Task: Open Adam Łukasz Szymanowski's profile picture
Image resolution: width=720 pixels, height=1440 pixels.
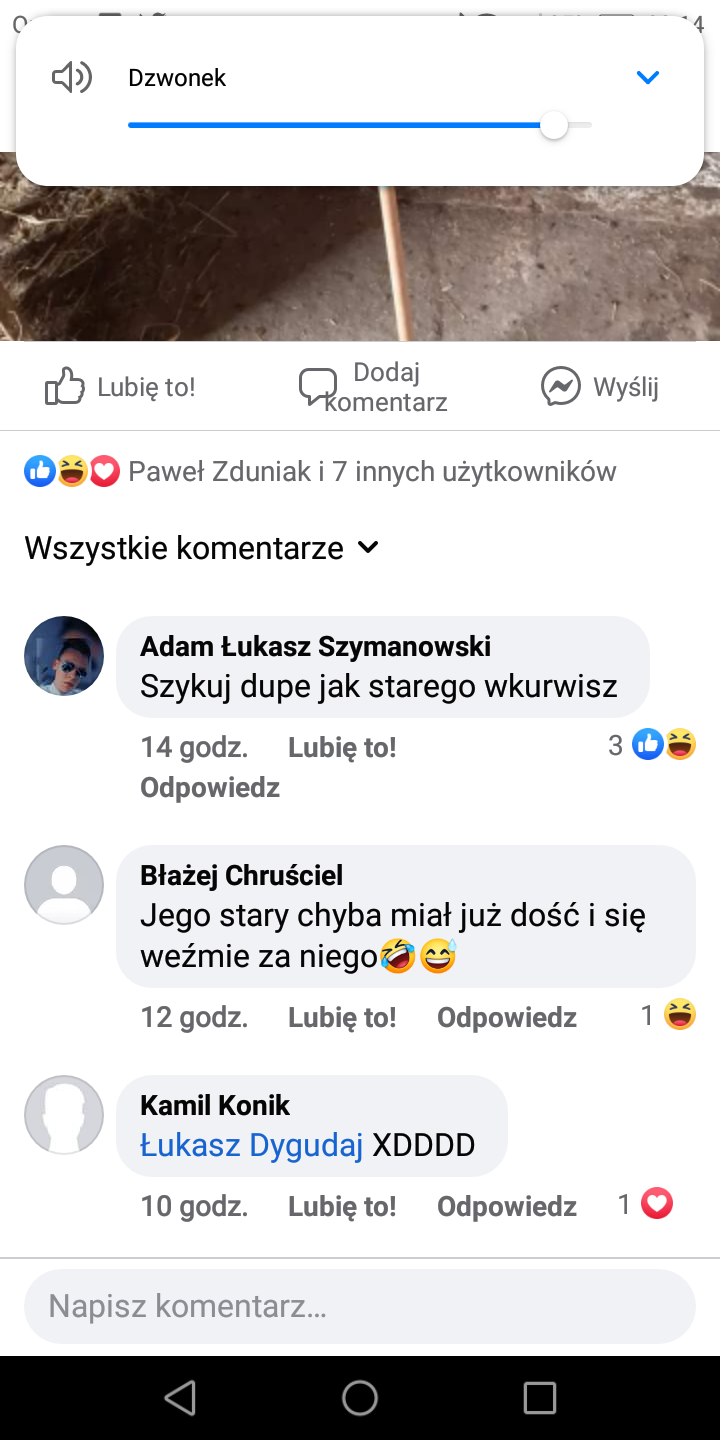Action: (64, 656)
